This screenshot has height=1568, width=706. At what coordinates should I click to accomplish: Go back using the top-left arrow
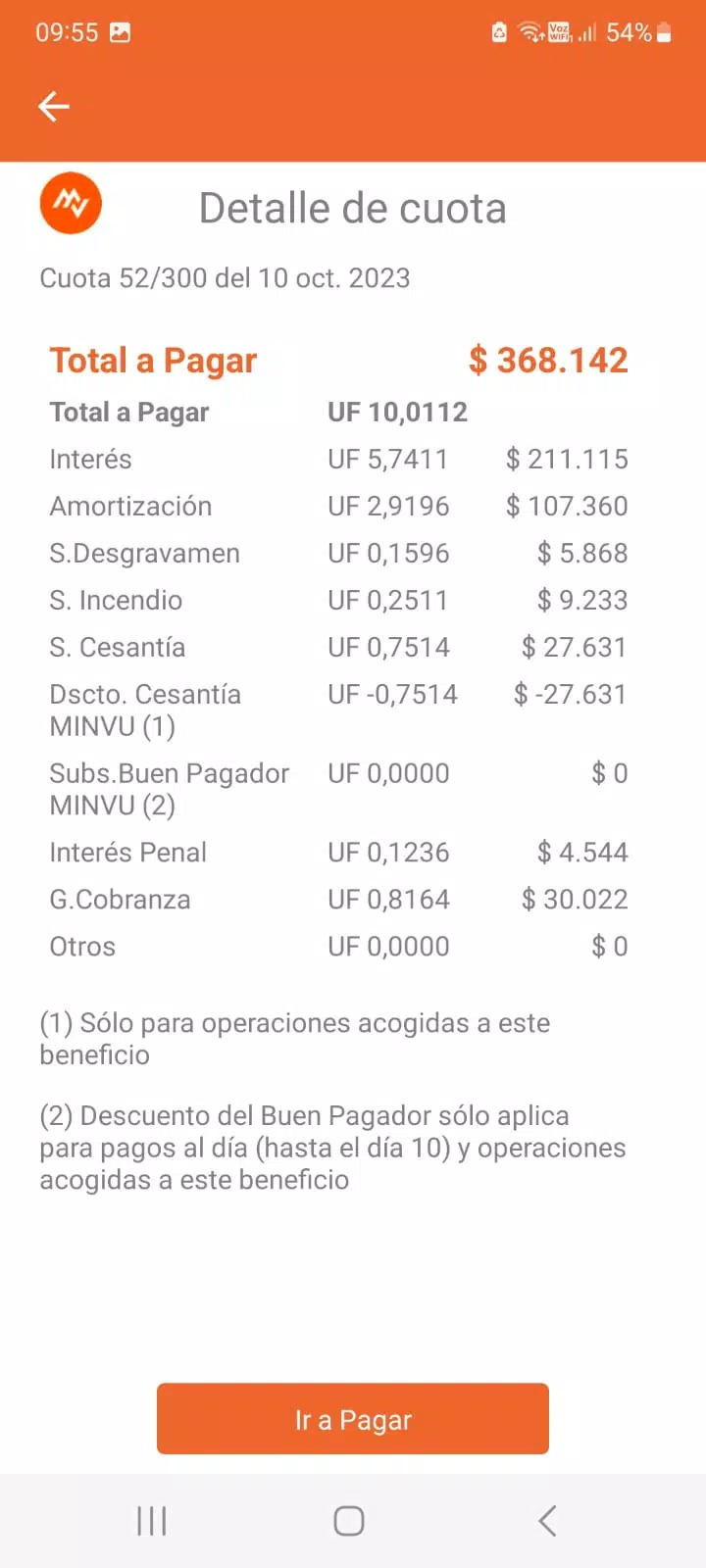tap(54, 106)
